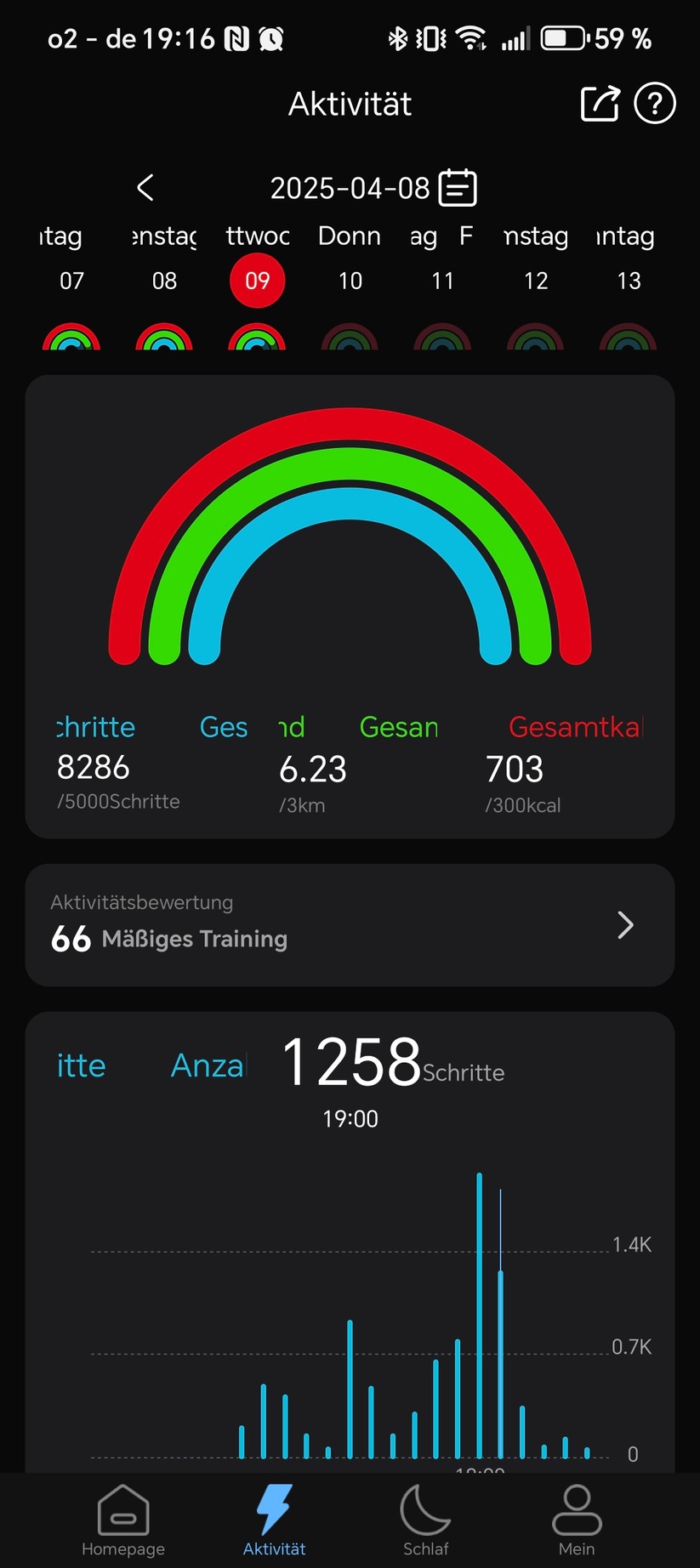
Task: Select day 09 highlighted in red
Action: pos(257,281)
